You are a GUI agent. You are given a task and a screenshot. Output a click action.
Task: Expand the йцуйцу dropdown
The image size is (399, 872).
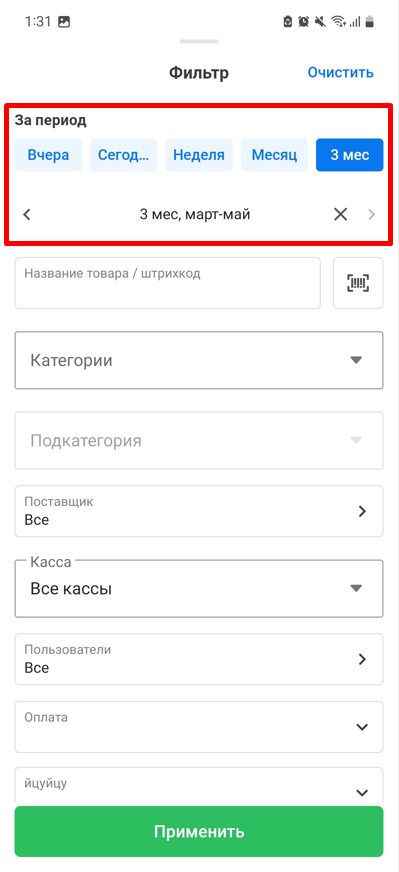(x=199, y=787)
